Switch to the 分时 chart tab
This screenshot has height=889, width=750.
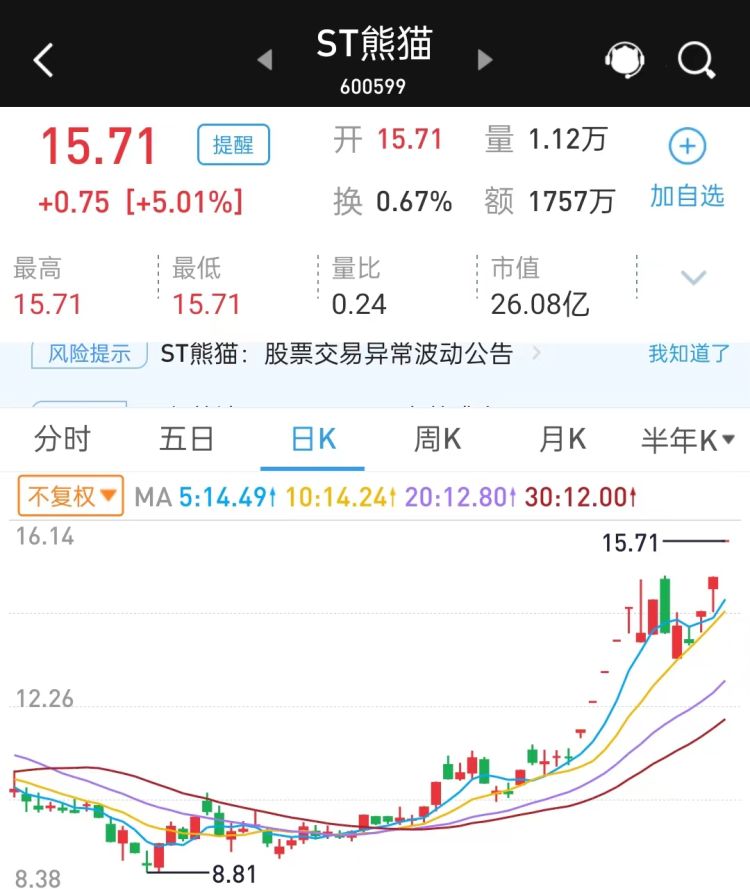pyautogui.click(x=62, y=439)
